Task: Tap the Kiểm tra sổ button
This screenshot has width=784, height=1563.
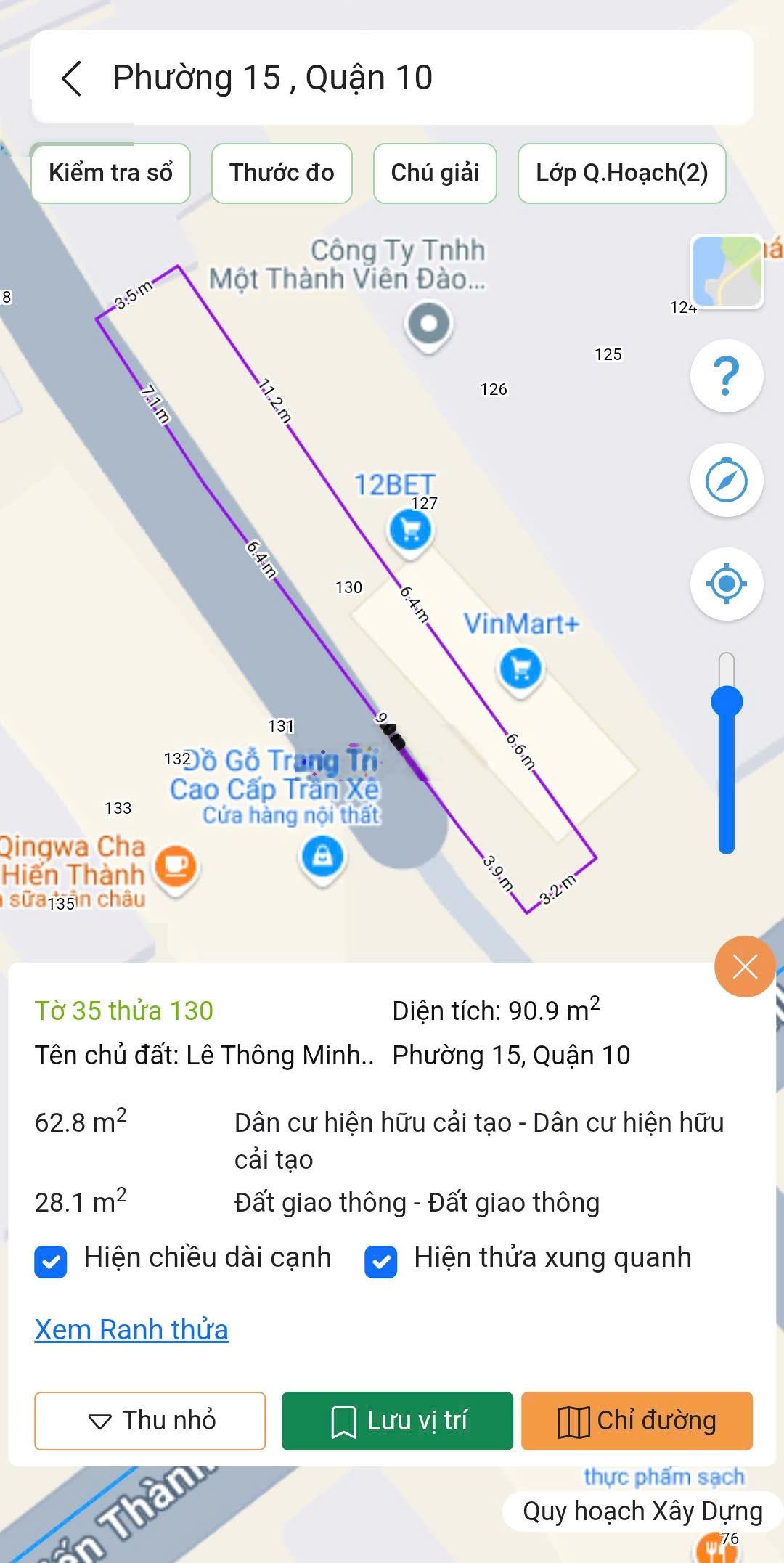Action: (x=110, y=173)
